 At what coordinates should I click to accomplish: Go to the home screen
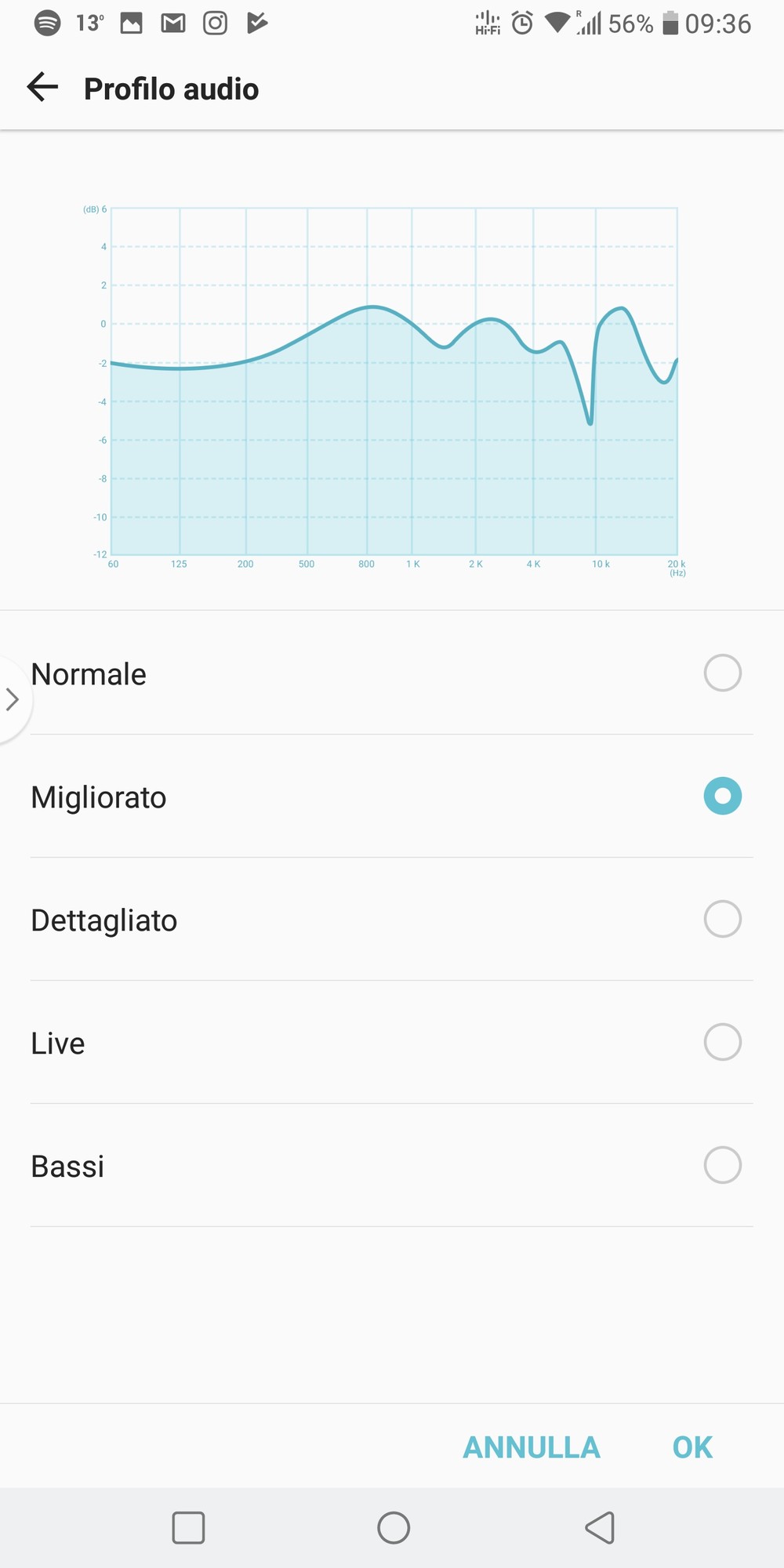click(x=394, y=1527)
